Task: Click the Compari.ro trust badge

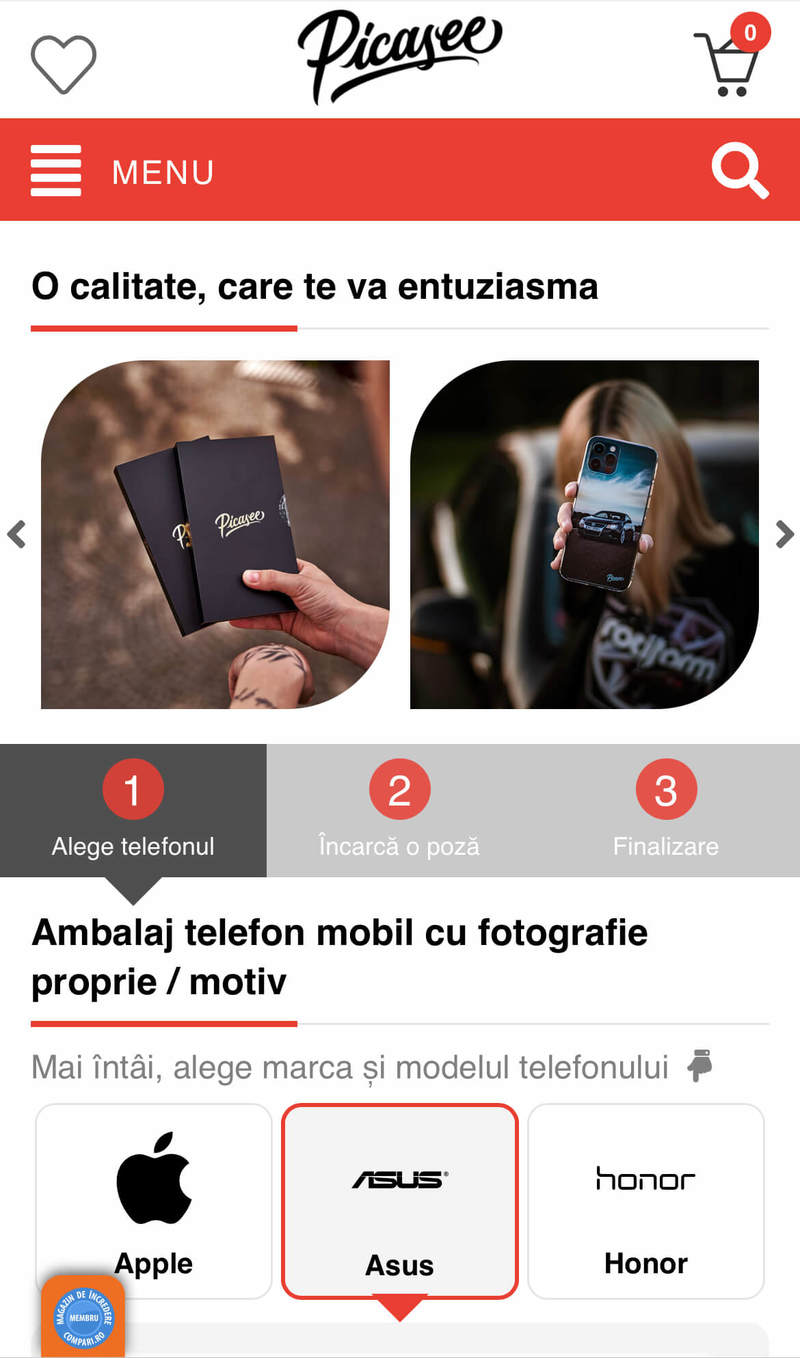Action: [x=83, y=1317]
